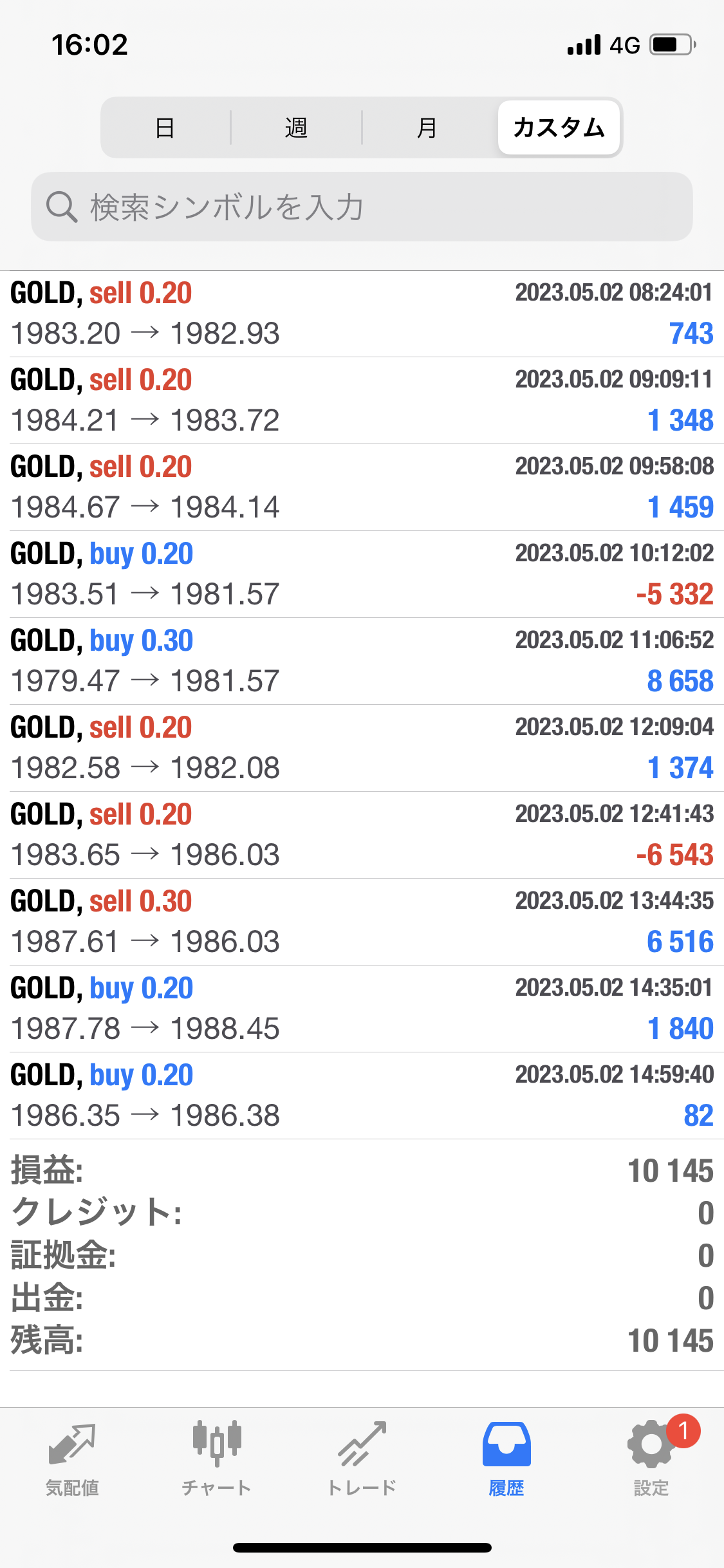Open the GOLD buy trade closed 14:59:40
The image size is (724, 1568).
tap(362, 1096)
